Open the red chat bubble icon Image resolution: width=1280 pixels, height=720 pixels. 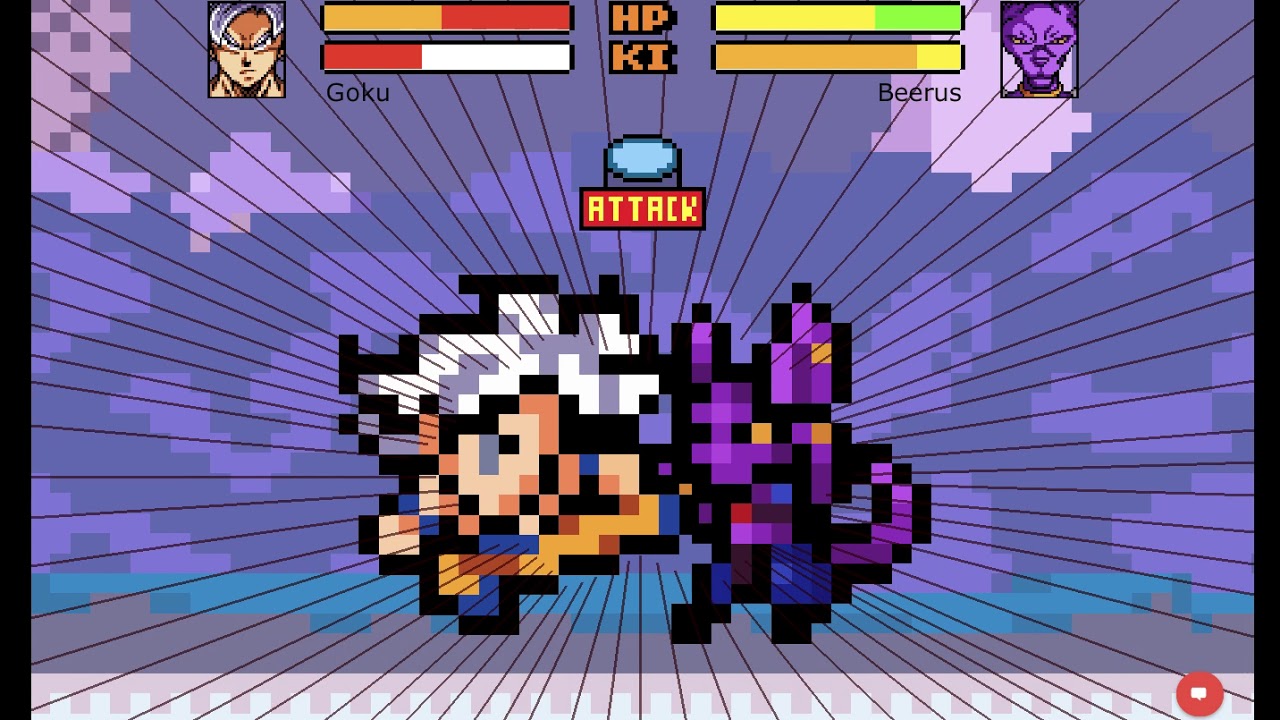[x=1199, y=692]
